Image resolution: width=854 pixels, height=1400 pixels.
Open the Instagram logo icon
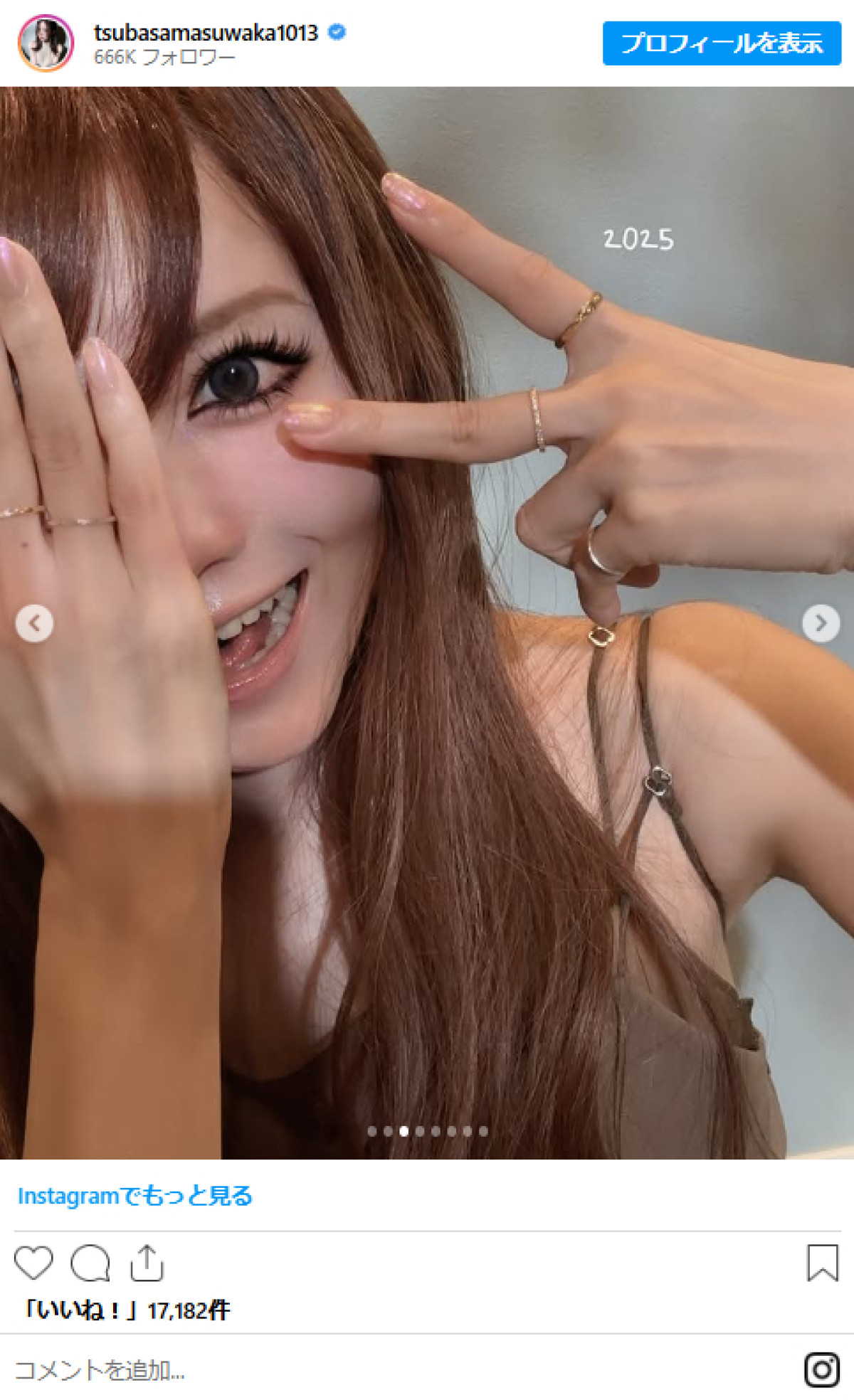(x=822, y=1369)
